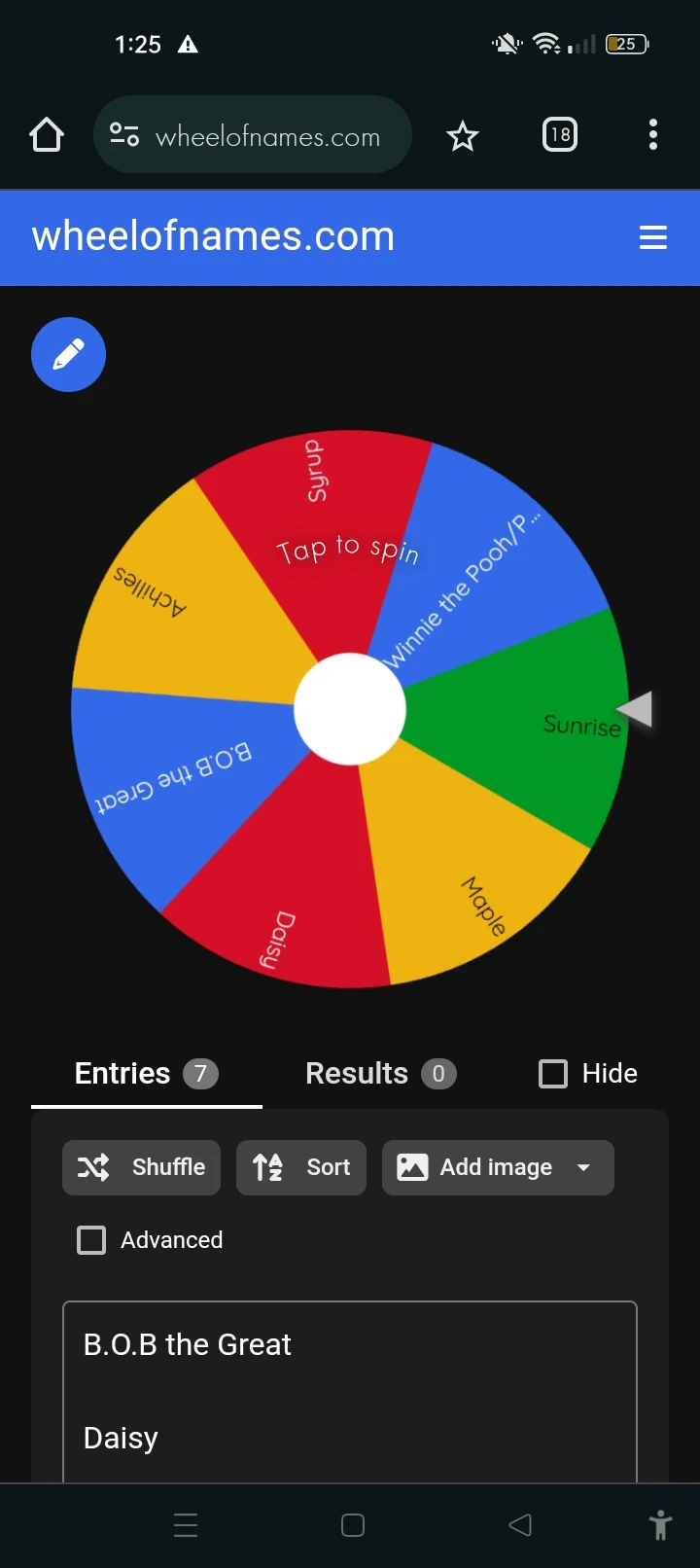
Task: Go to the browser home page
Action: tap(47, 135)
